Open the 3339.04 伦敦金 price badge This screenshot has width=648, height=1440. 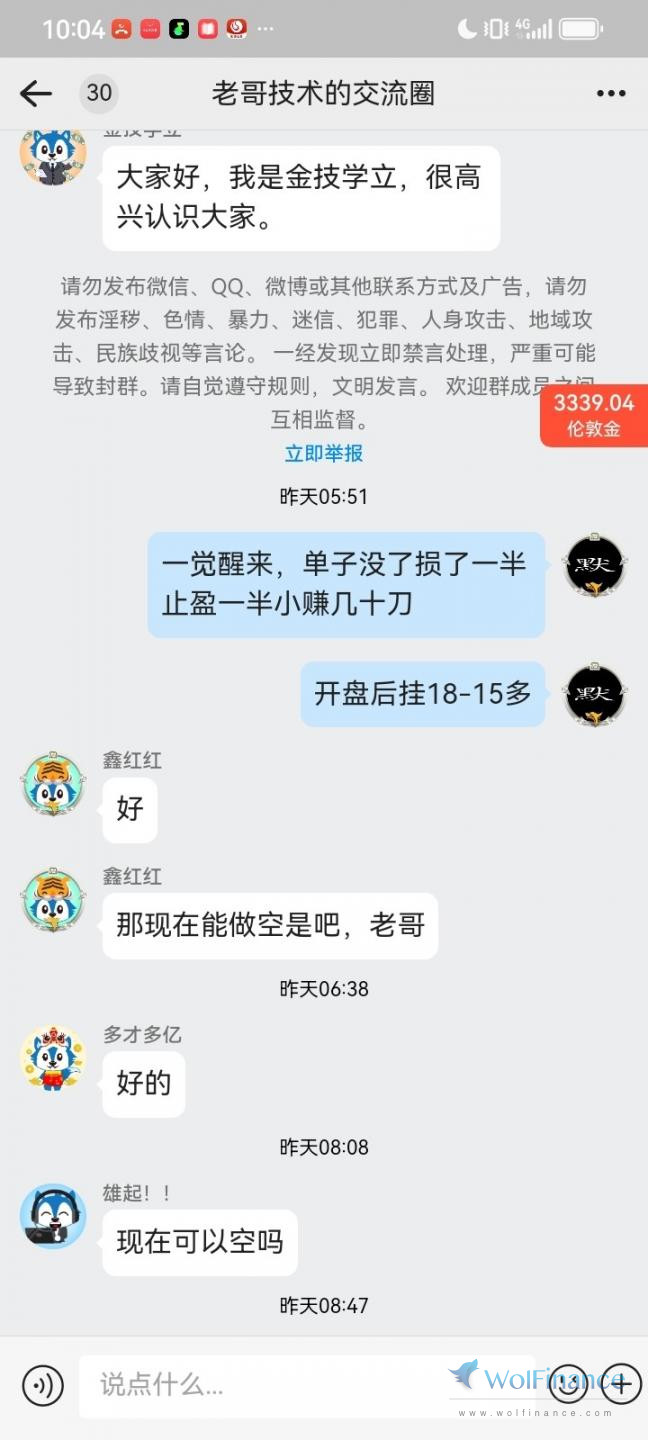(x=596, y=415)
